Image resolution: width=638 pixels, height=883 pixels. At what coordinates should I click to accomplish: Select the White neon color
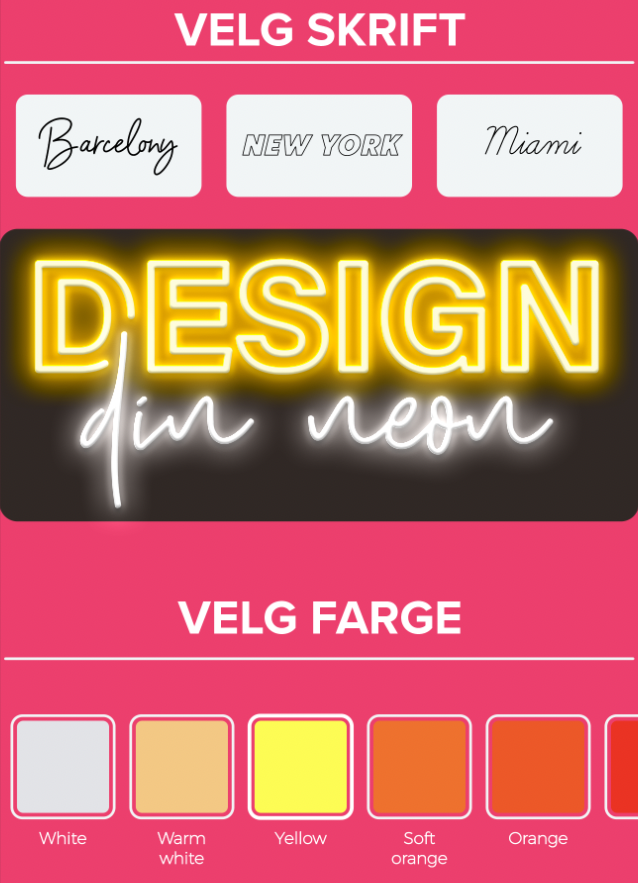[63, 766]
